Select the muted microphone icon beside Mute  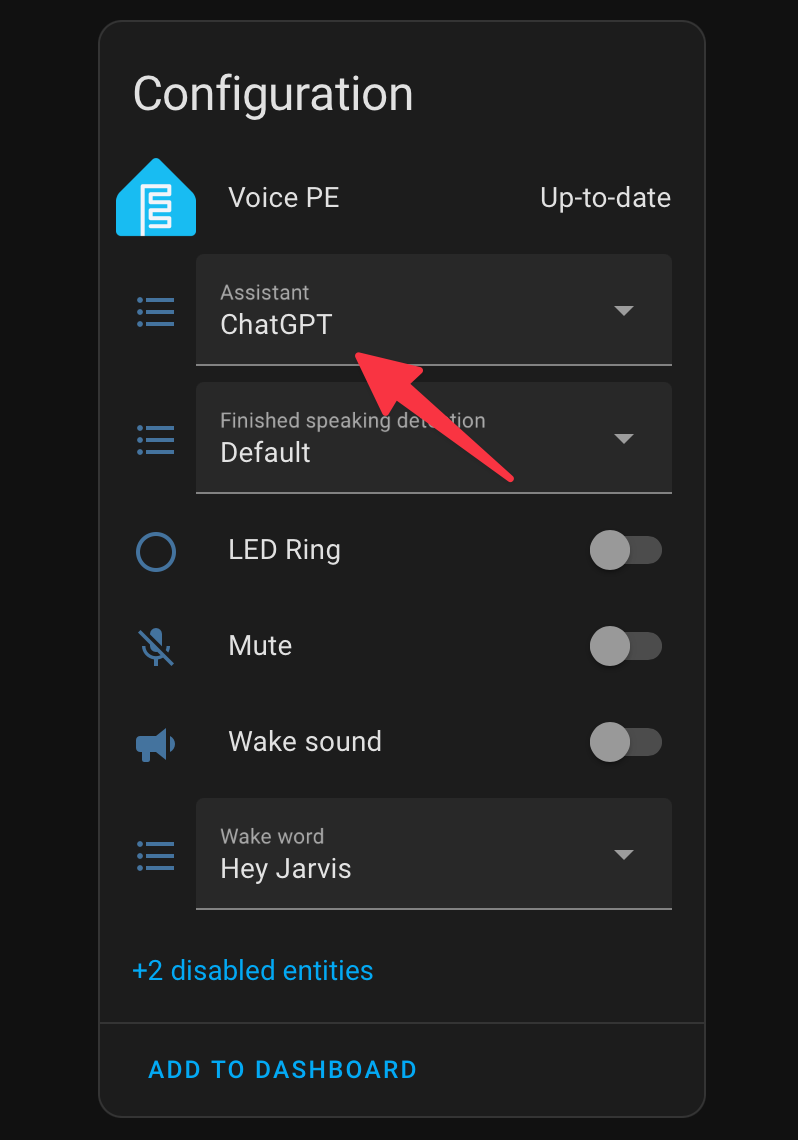156,646
